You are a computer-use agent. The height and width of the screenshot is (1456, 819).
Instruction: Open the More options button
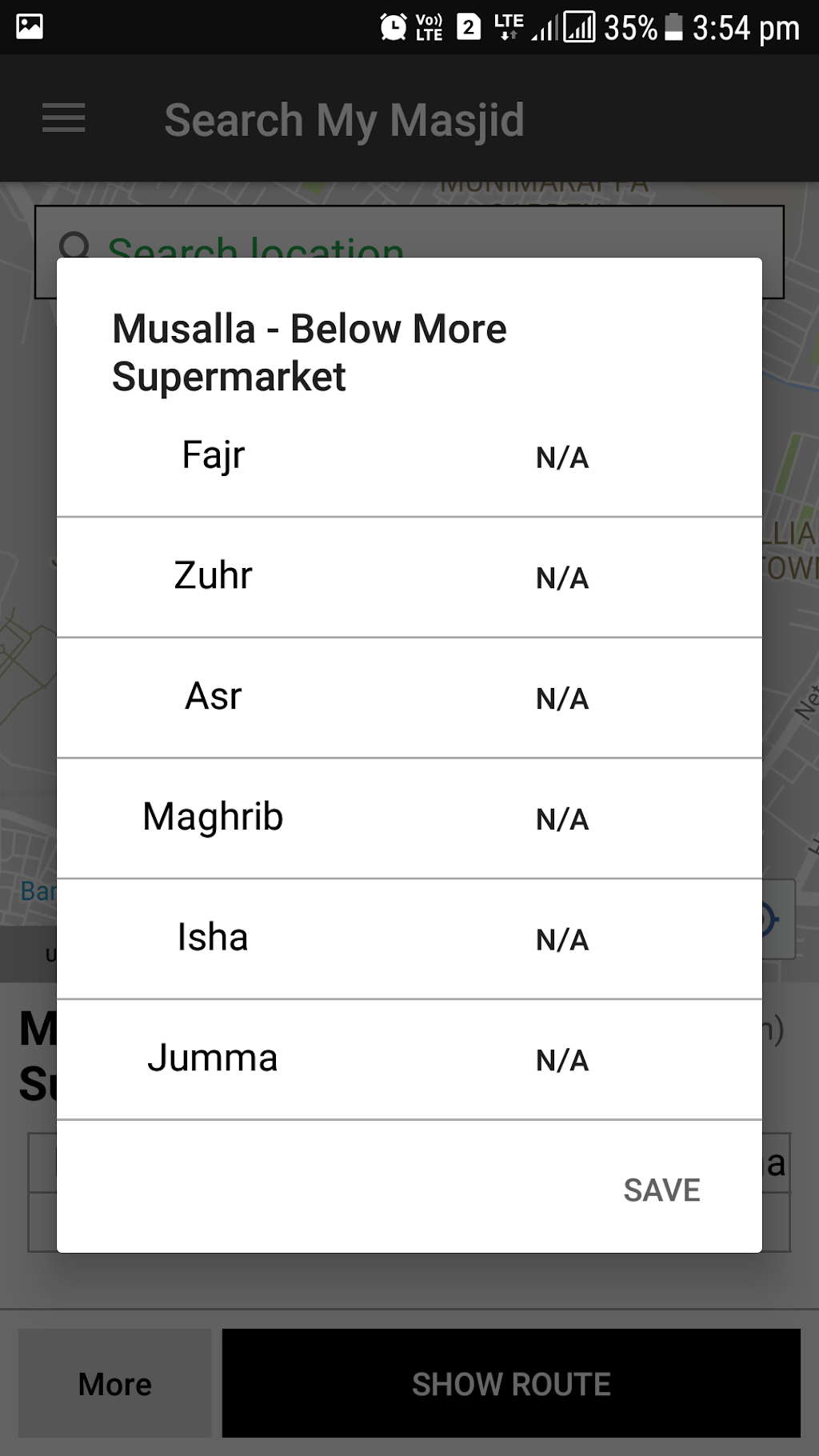(115, 1383)
